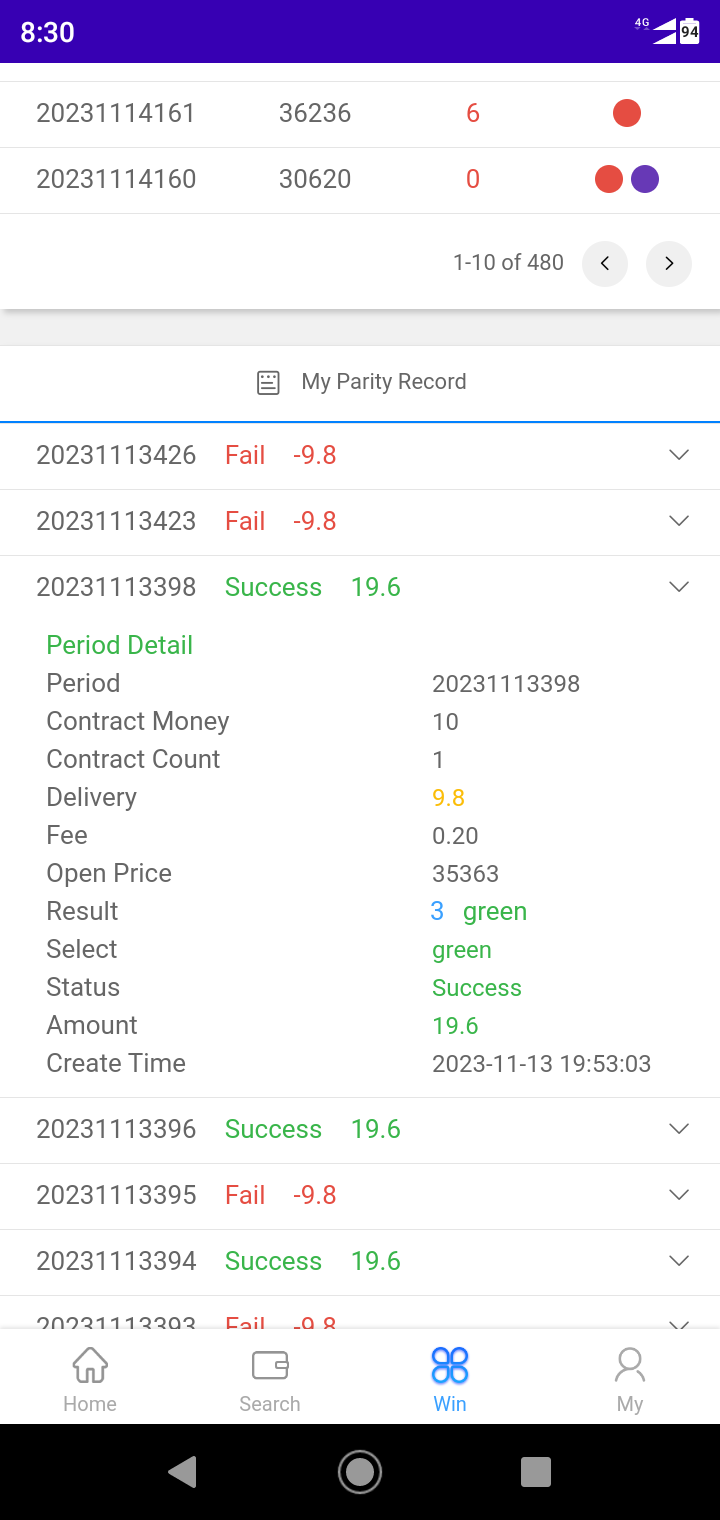Collapse record 20231113398 details

(x=679, y=588)
